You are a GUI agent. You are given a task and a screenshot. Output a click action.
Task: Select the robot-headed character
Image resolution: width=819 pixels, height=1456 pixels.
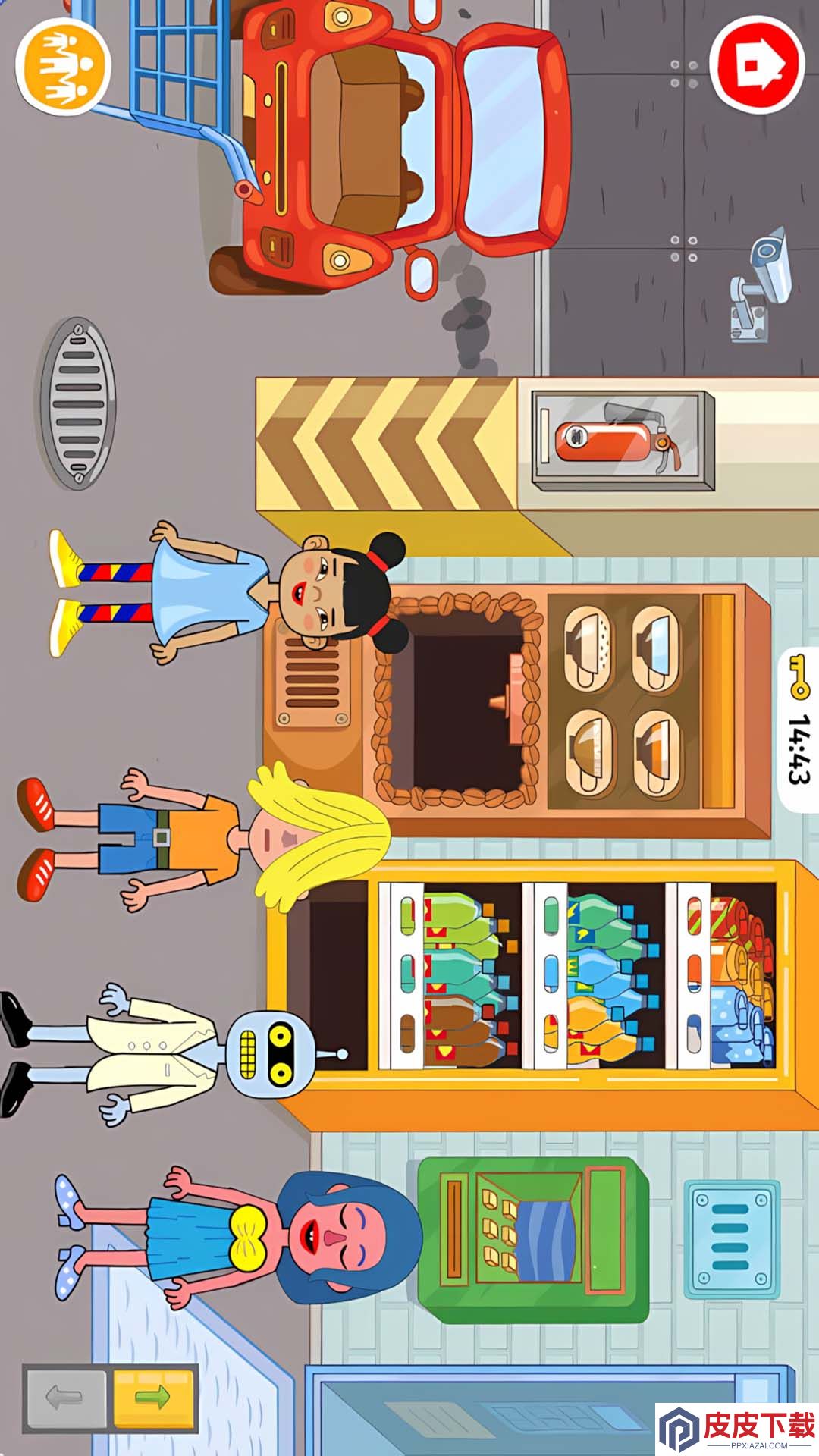point(174,1055)
